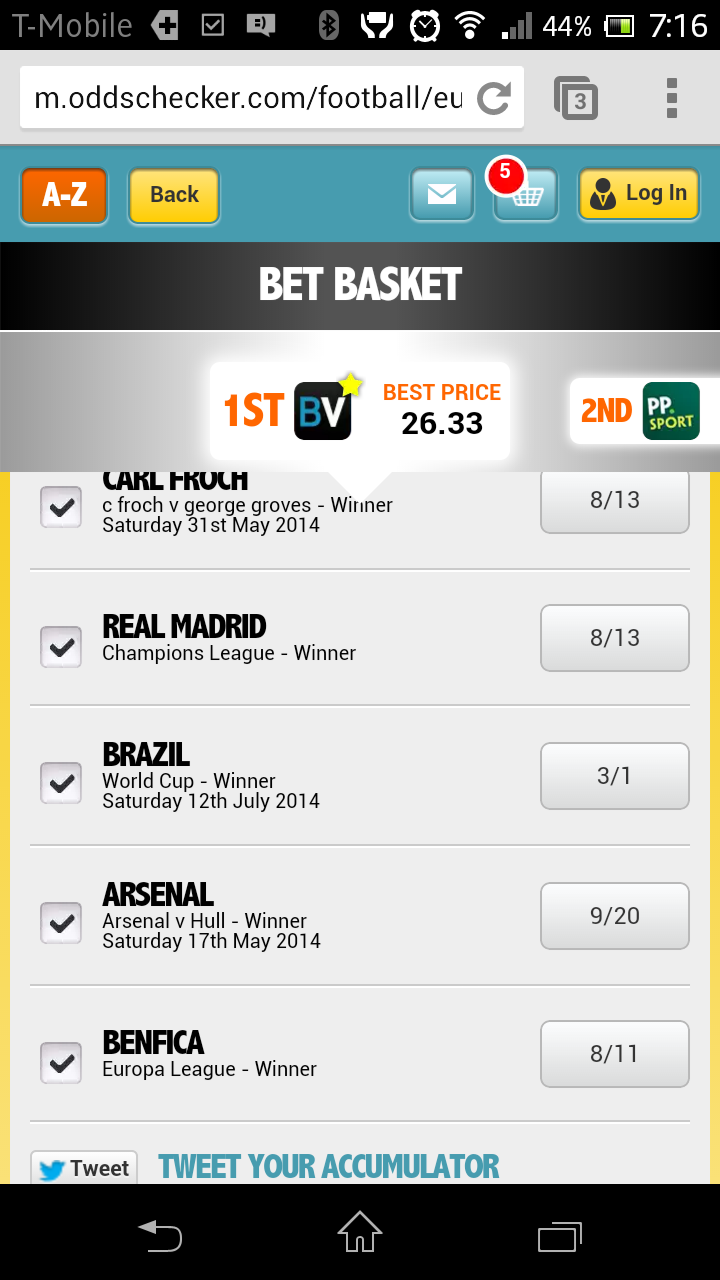Edit the oddschecker URL address
The height and width of the screenshot is (1280, 720).
pos(248,98)
